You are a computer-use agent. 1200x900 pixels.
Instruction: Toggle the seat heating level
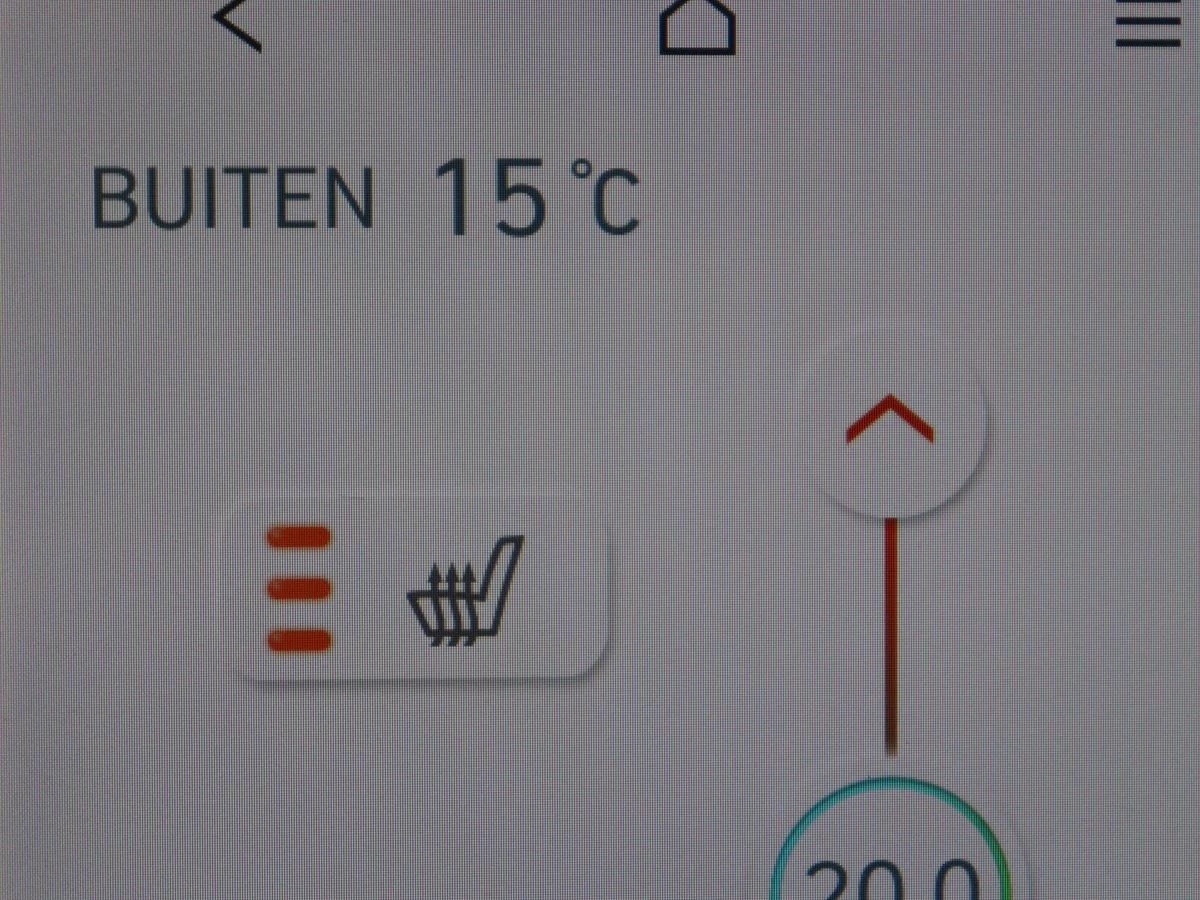(422, 590)
